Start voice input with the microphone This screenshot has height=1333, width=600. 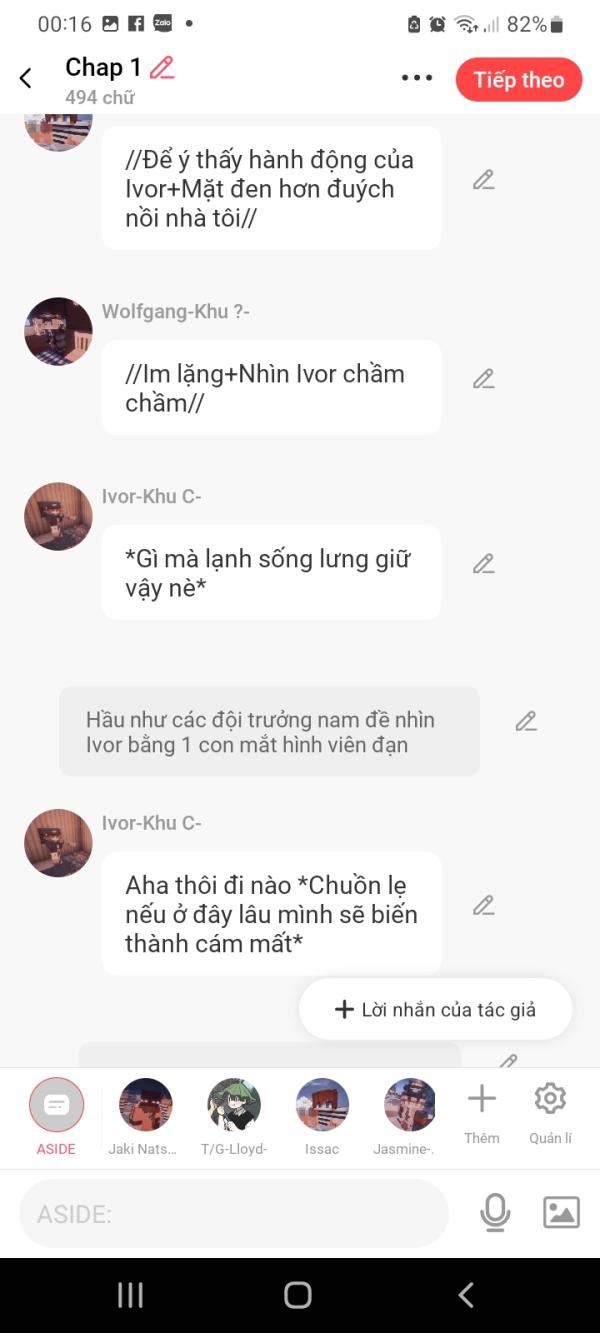click(x=495, y=1213)
